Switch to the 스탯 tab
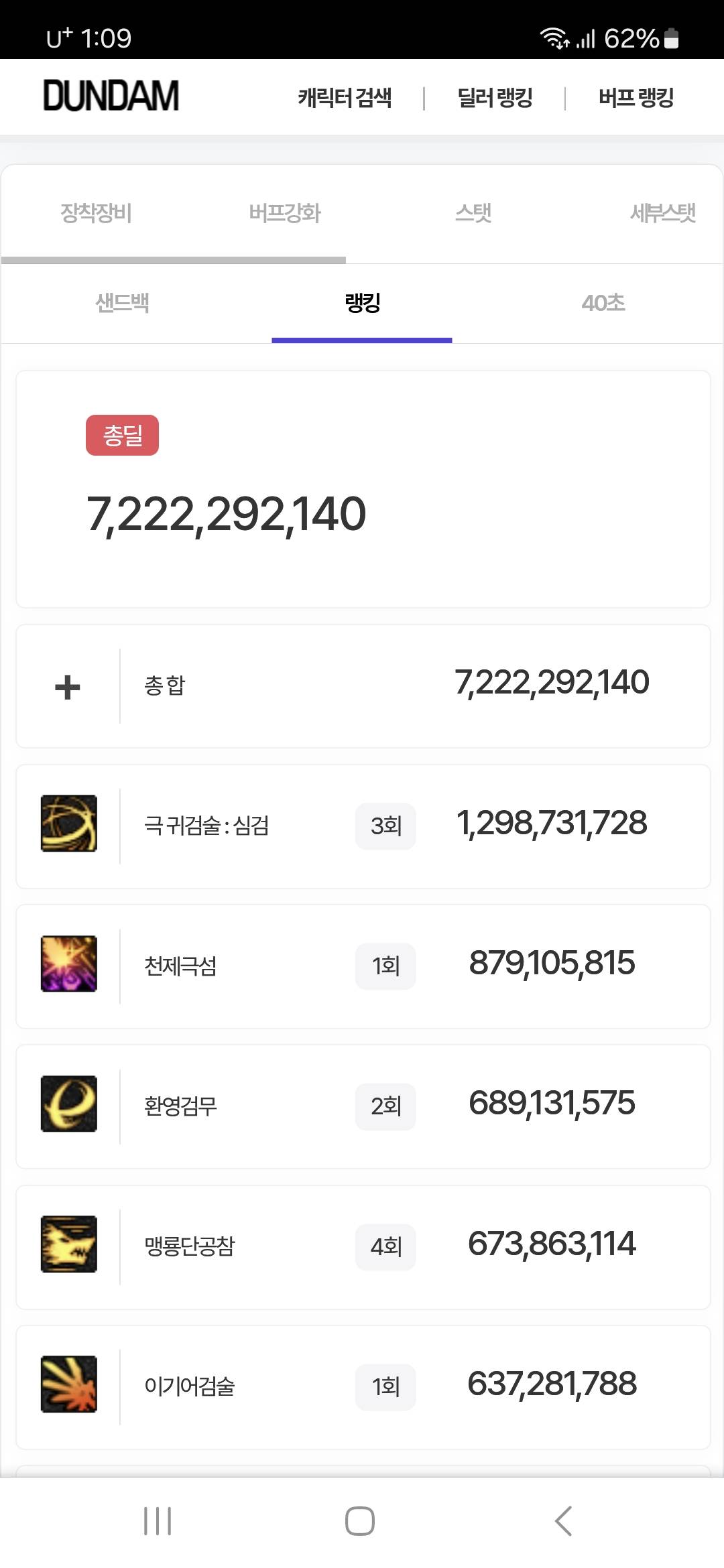Viewport: 724px width, 1568px height. coord(473,213)
